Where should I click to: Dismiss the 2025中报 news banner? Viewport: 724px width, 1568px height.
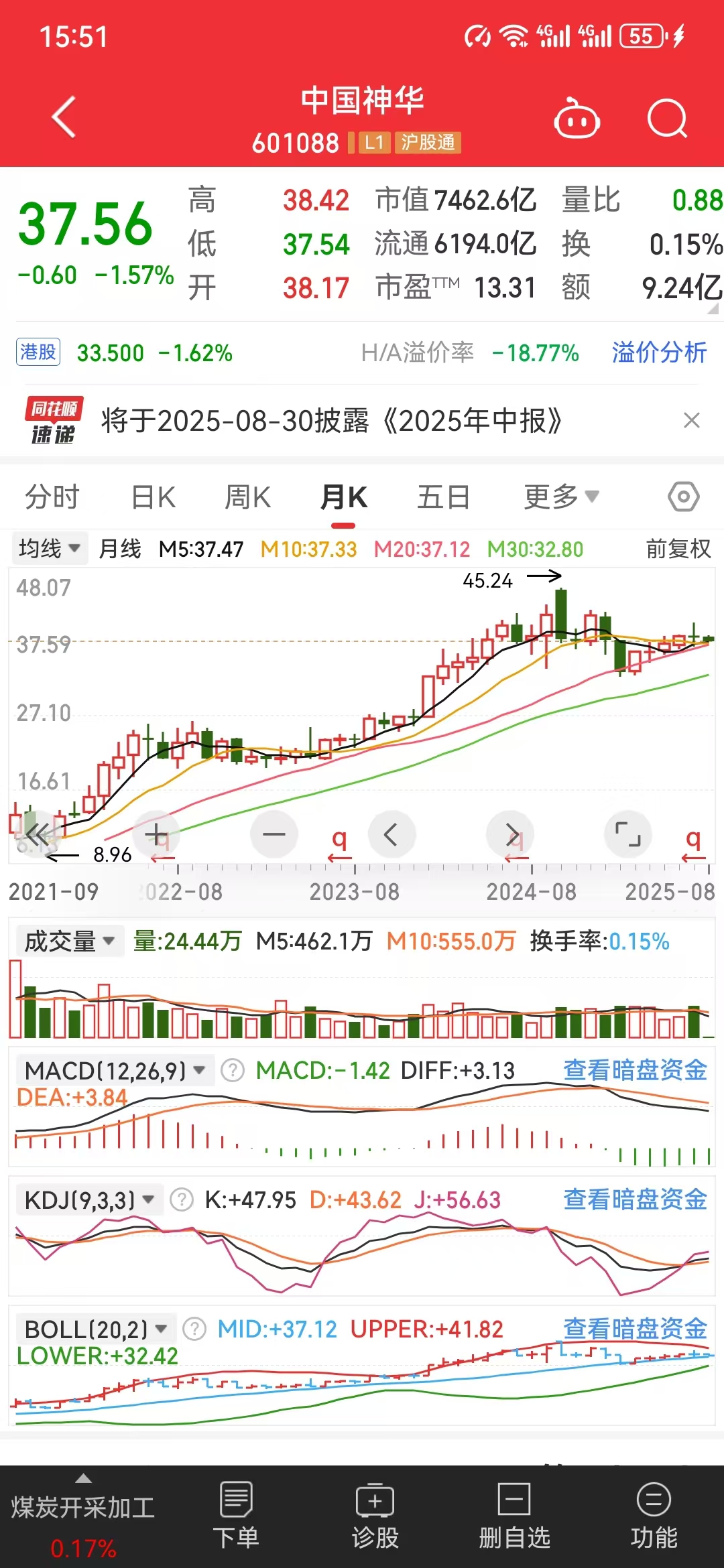coord(692,421)
